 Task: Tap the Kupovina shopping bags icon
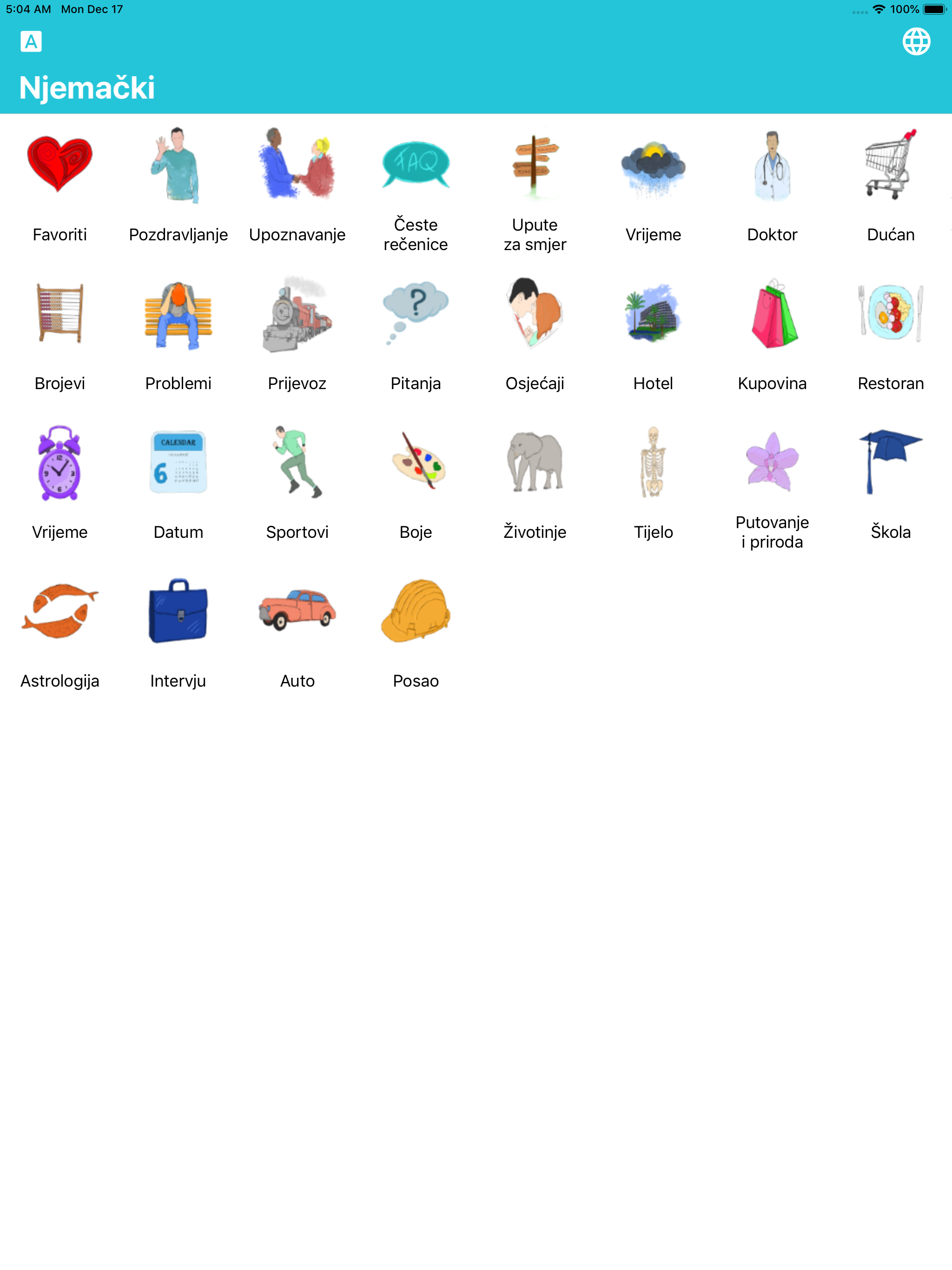(772, 316)
